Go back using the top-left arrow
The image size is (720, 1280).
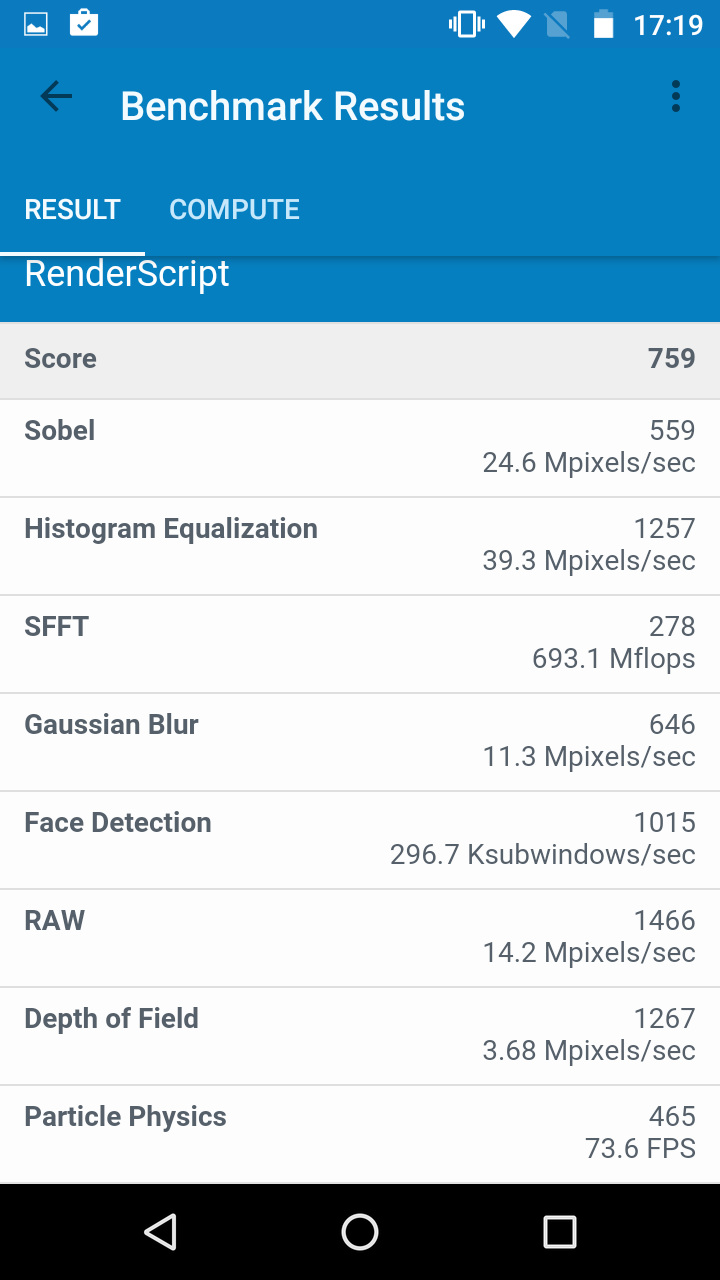pyautogui.click(x=56, y=97)
